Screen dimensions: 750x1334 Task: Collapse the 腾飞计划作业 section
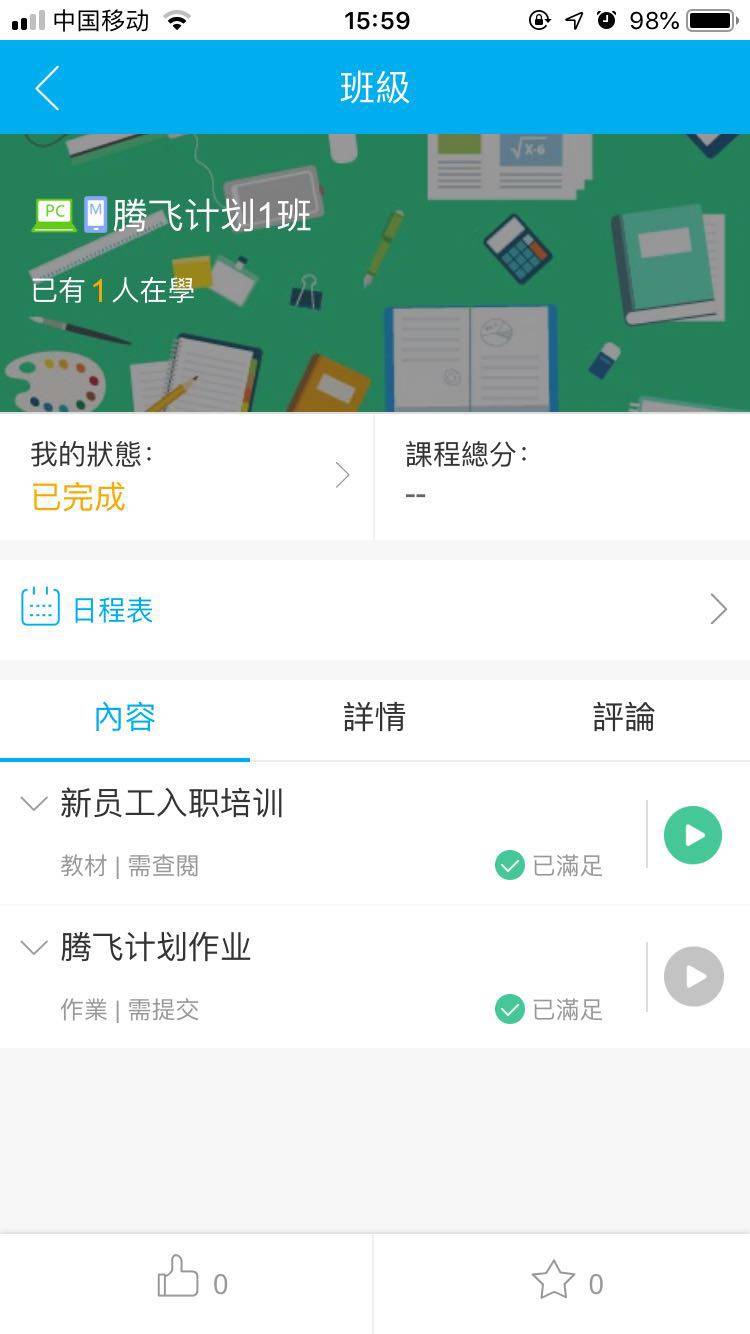coord(34,947)
